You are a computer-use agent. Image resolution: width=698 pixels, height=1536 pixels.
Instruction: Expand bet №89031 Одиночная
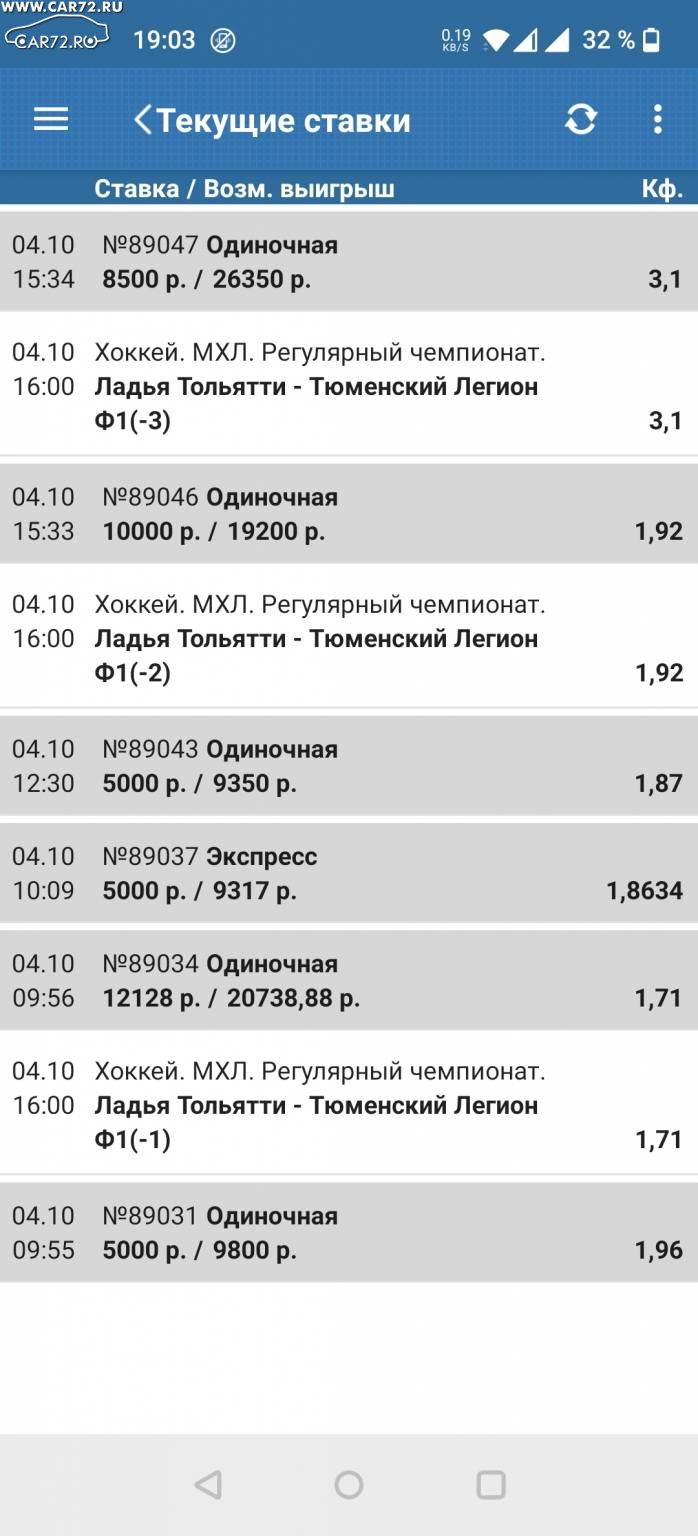349,1232
